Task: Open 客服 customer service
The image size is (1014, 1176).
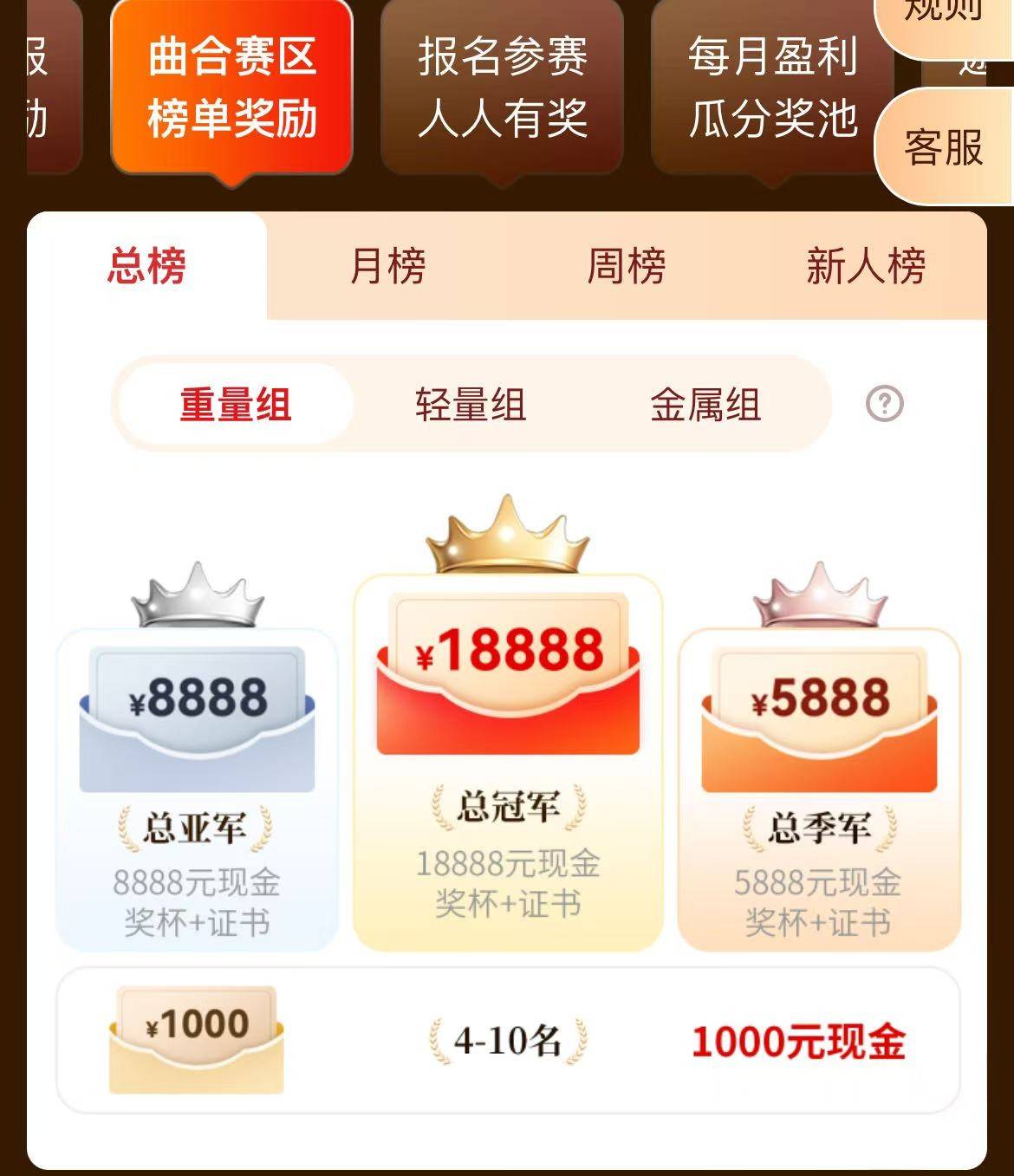Action: (x=944, y=146)
